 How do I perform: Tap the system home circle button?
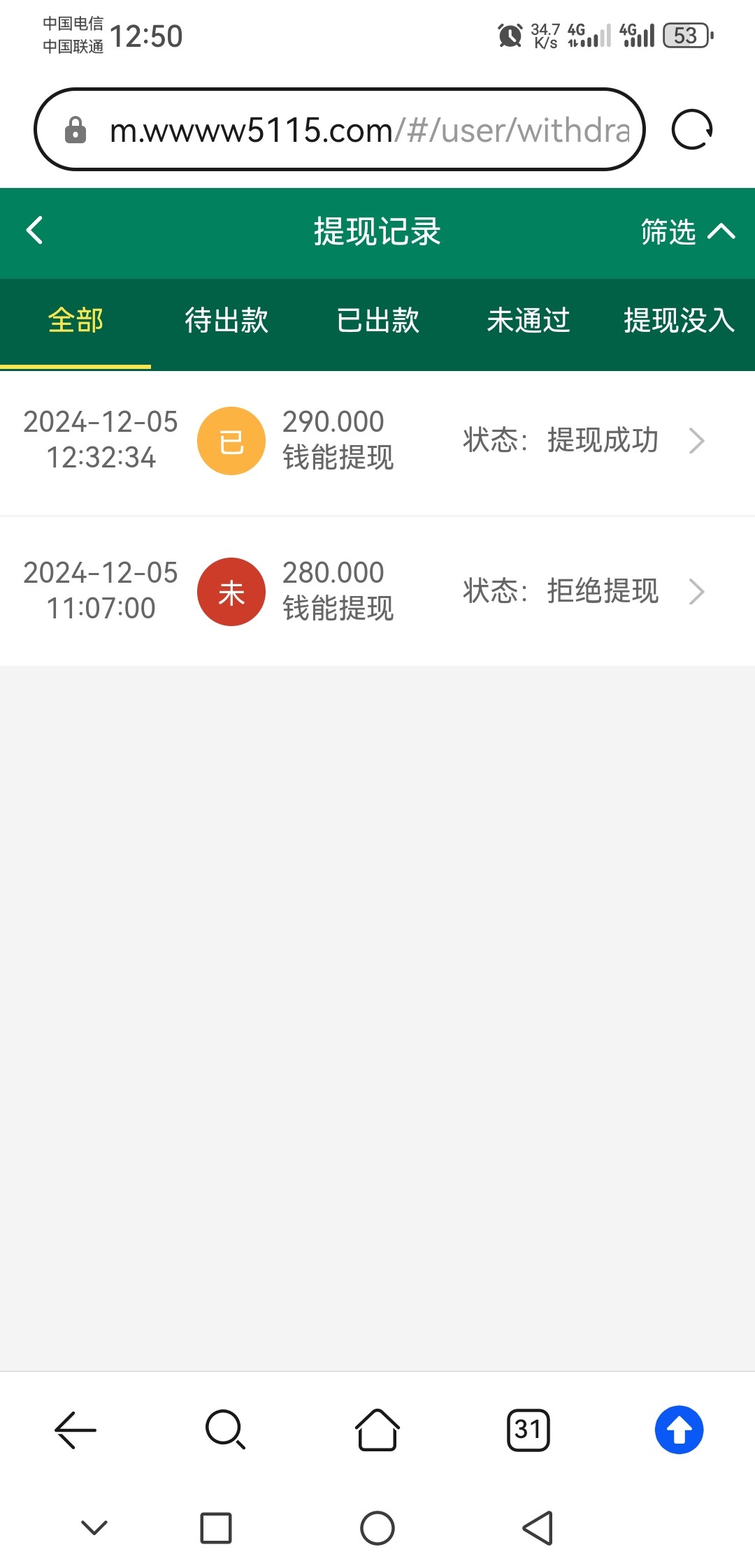point(377,1528)
